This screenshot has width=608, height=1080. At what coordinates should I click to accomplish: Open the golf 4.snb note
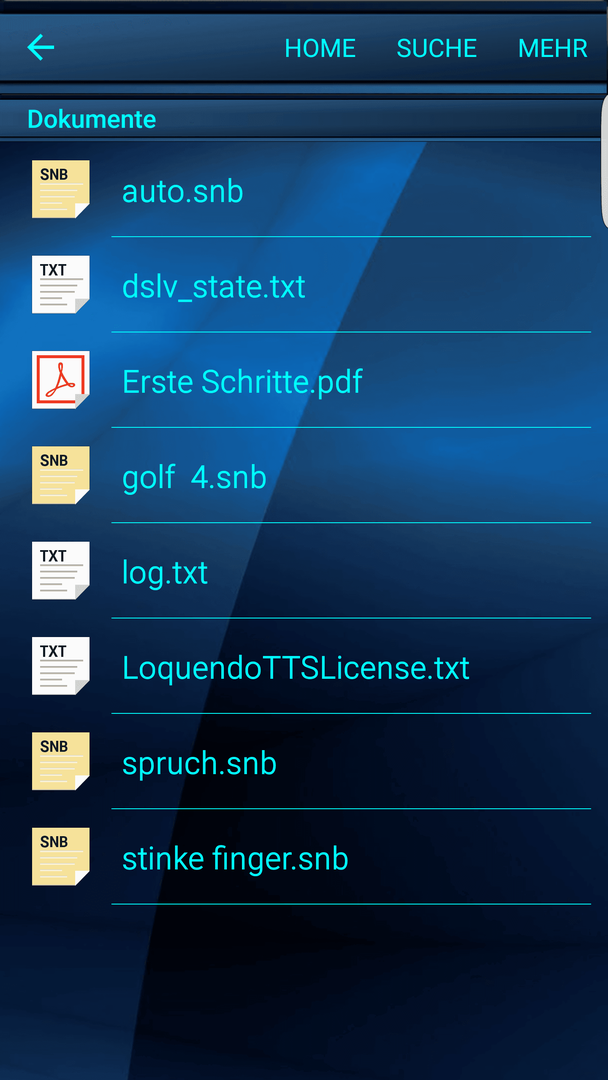pos(304,475)
